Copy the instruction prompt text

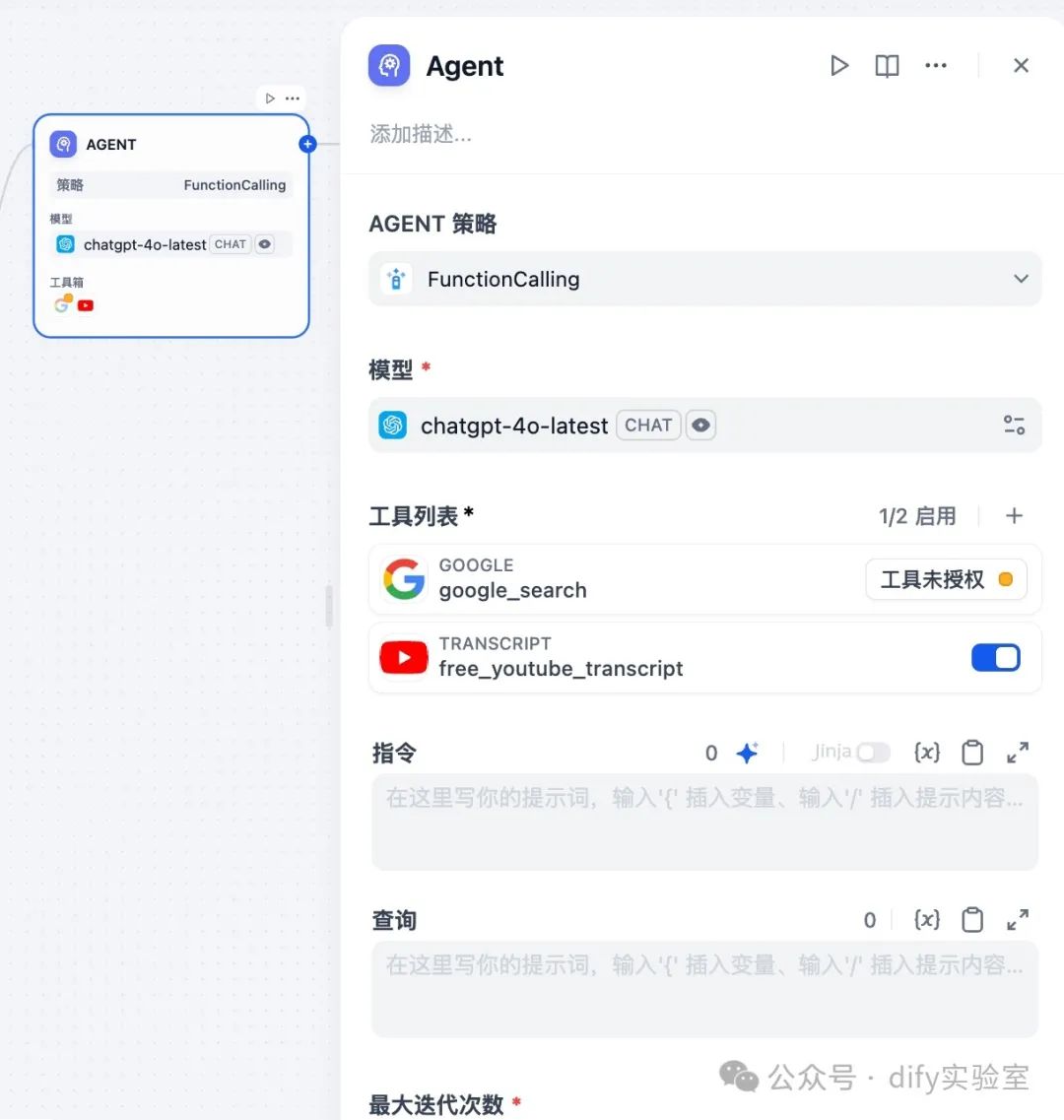972,754
